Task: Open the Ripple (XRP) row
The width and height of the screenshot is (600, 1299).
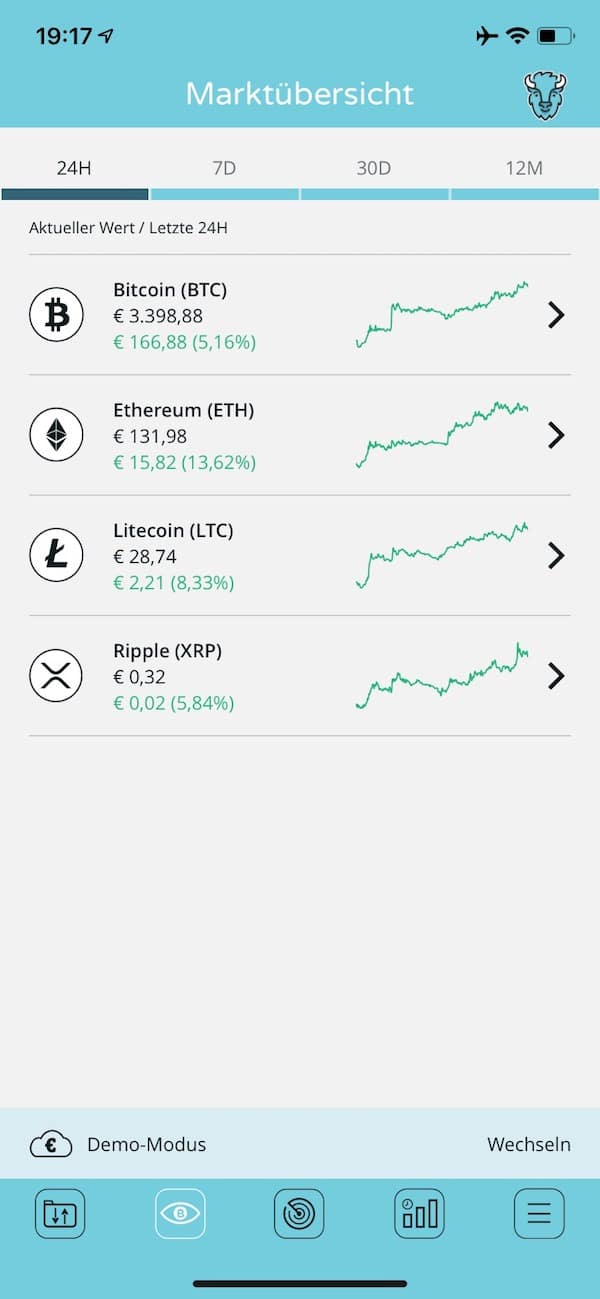Action: coord(300,676)
